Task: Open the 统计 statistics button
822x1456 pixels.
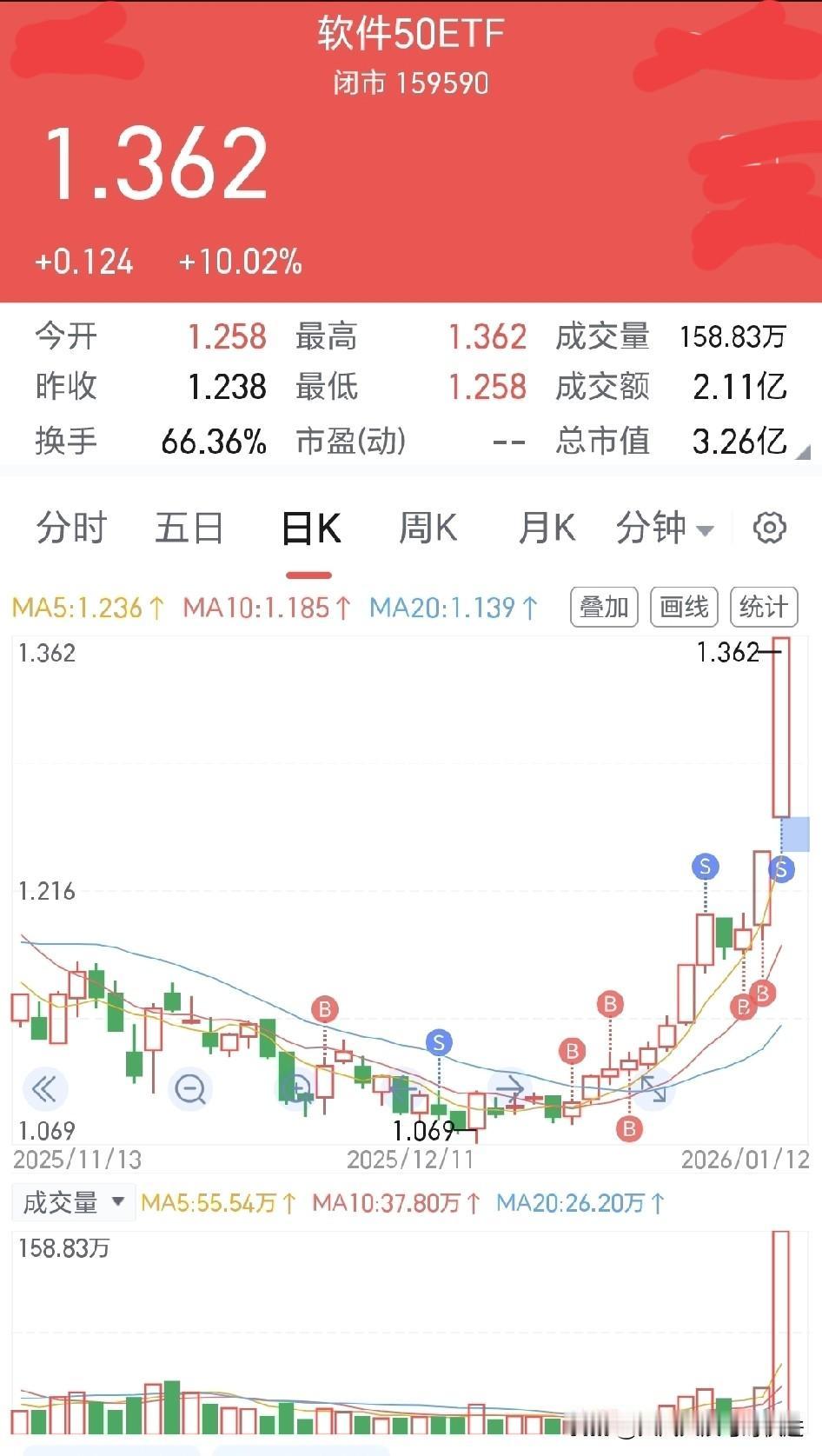Action: (x=764, y=607)
